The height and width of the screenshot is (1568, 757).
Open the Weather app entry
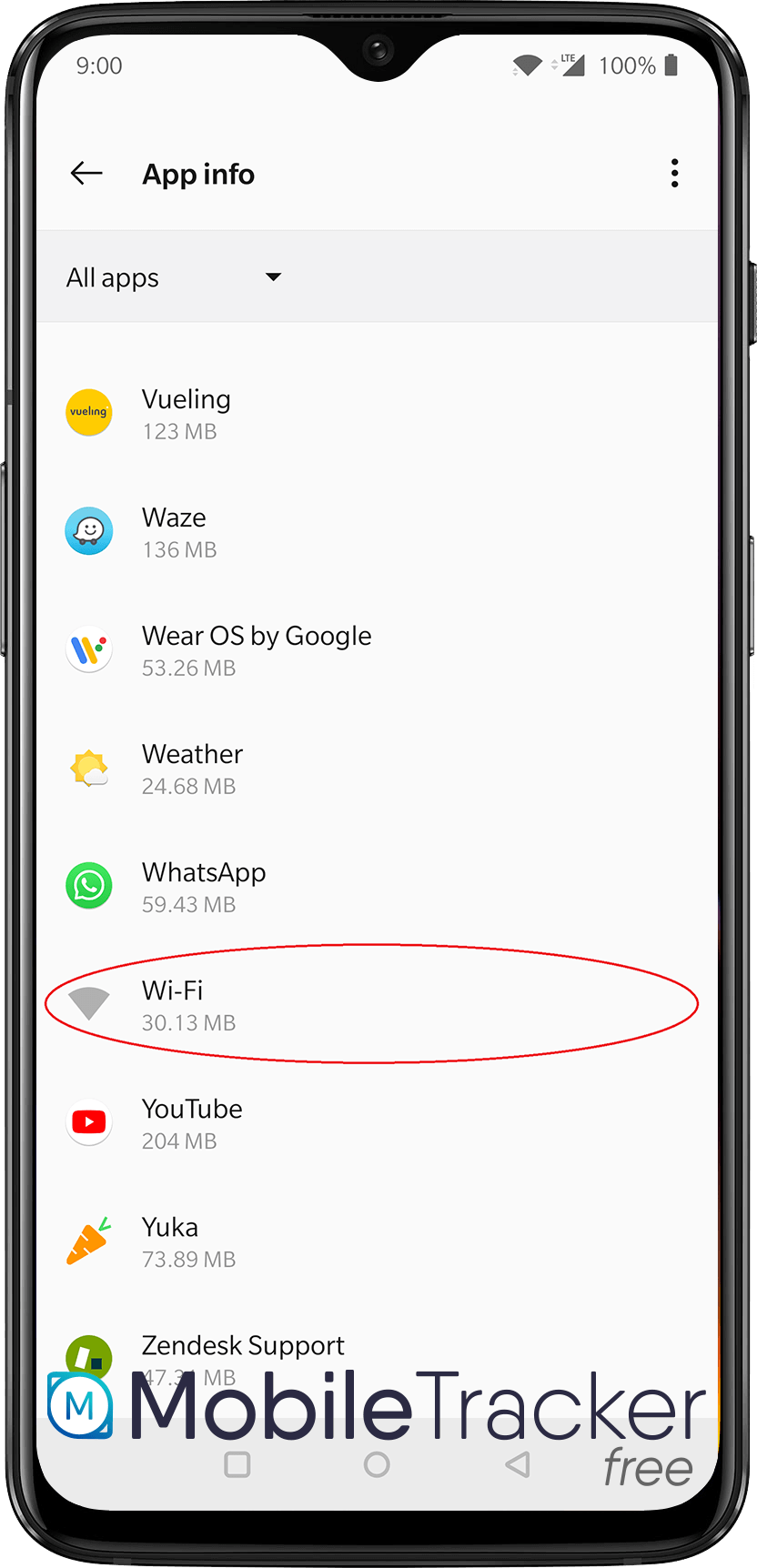pyautogui.click(x=192, y=768)
